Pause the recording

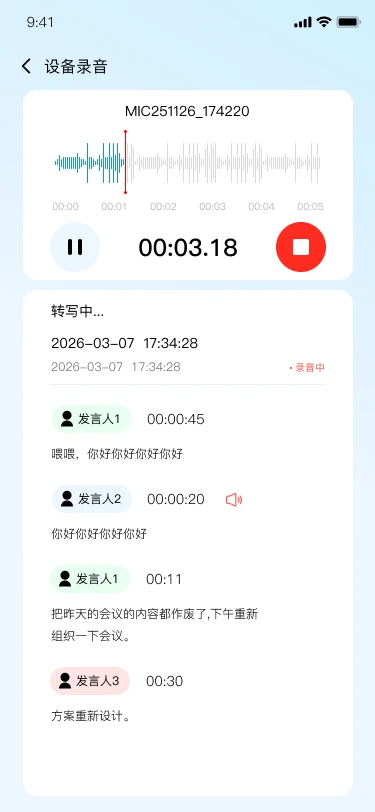point(75,247)
